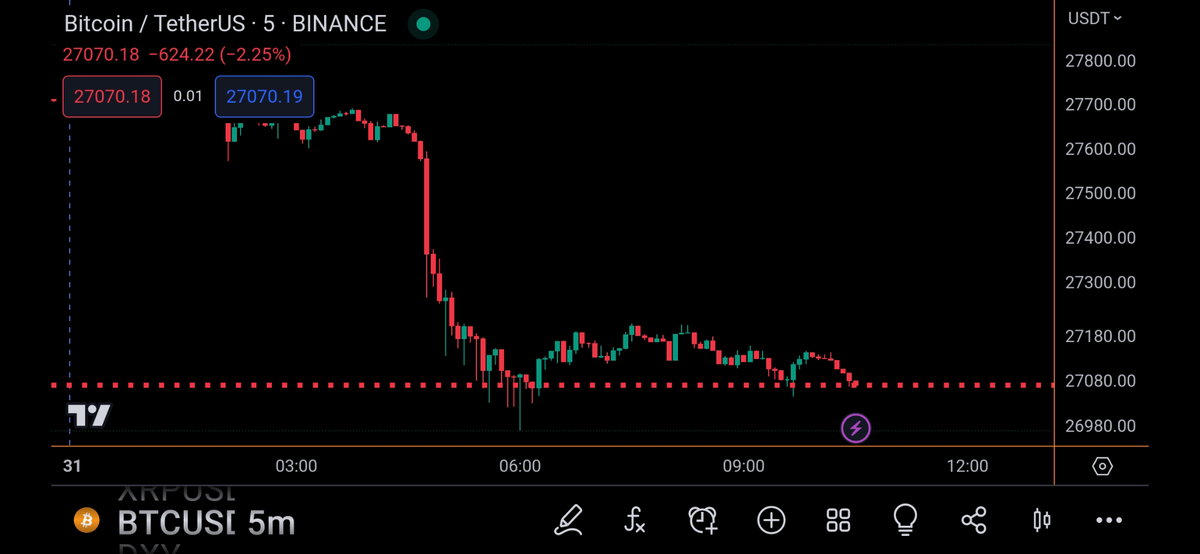1200x554 pixels.
Task: Open the chart layout grid
Action: tap(838, 519)
